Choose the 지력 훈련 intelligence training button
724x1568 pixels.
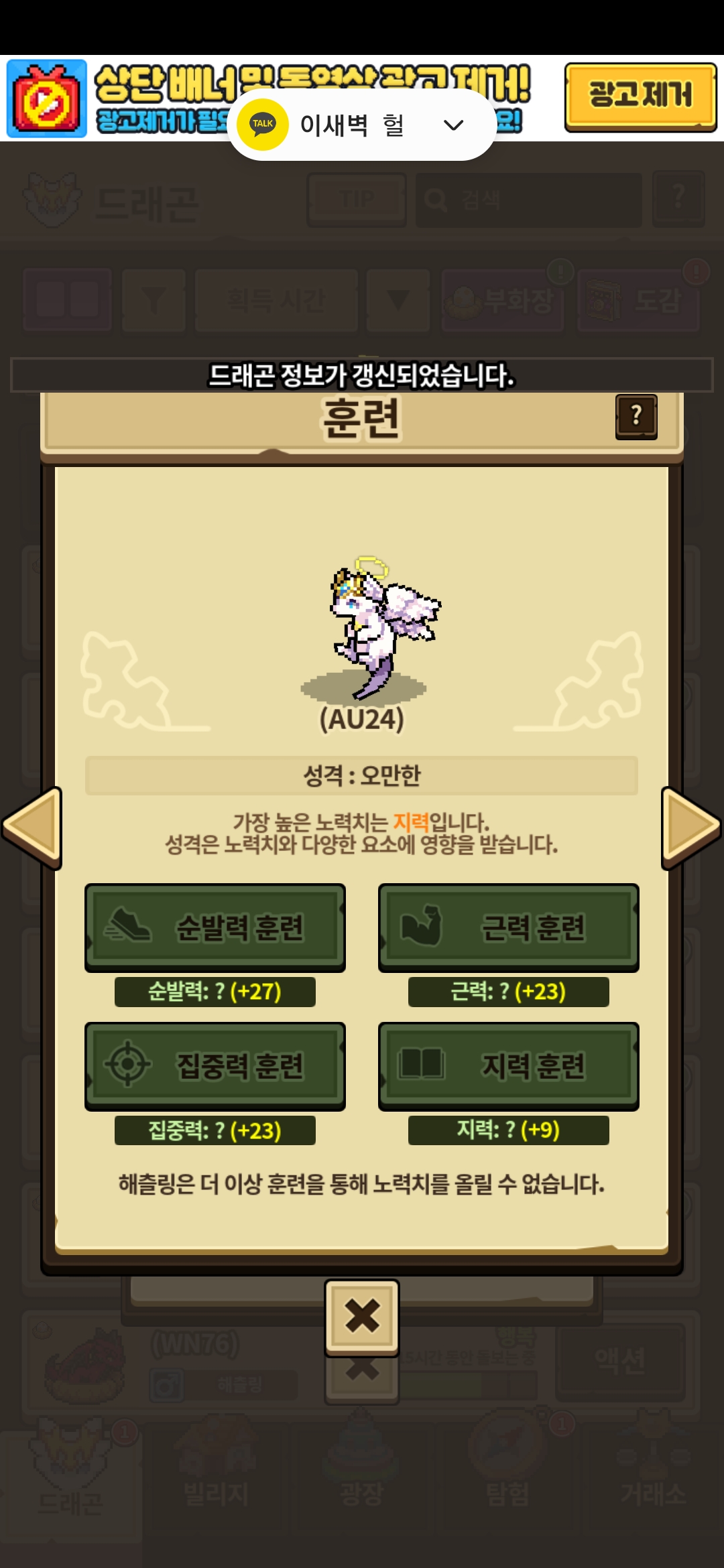coord(509,1066)
